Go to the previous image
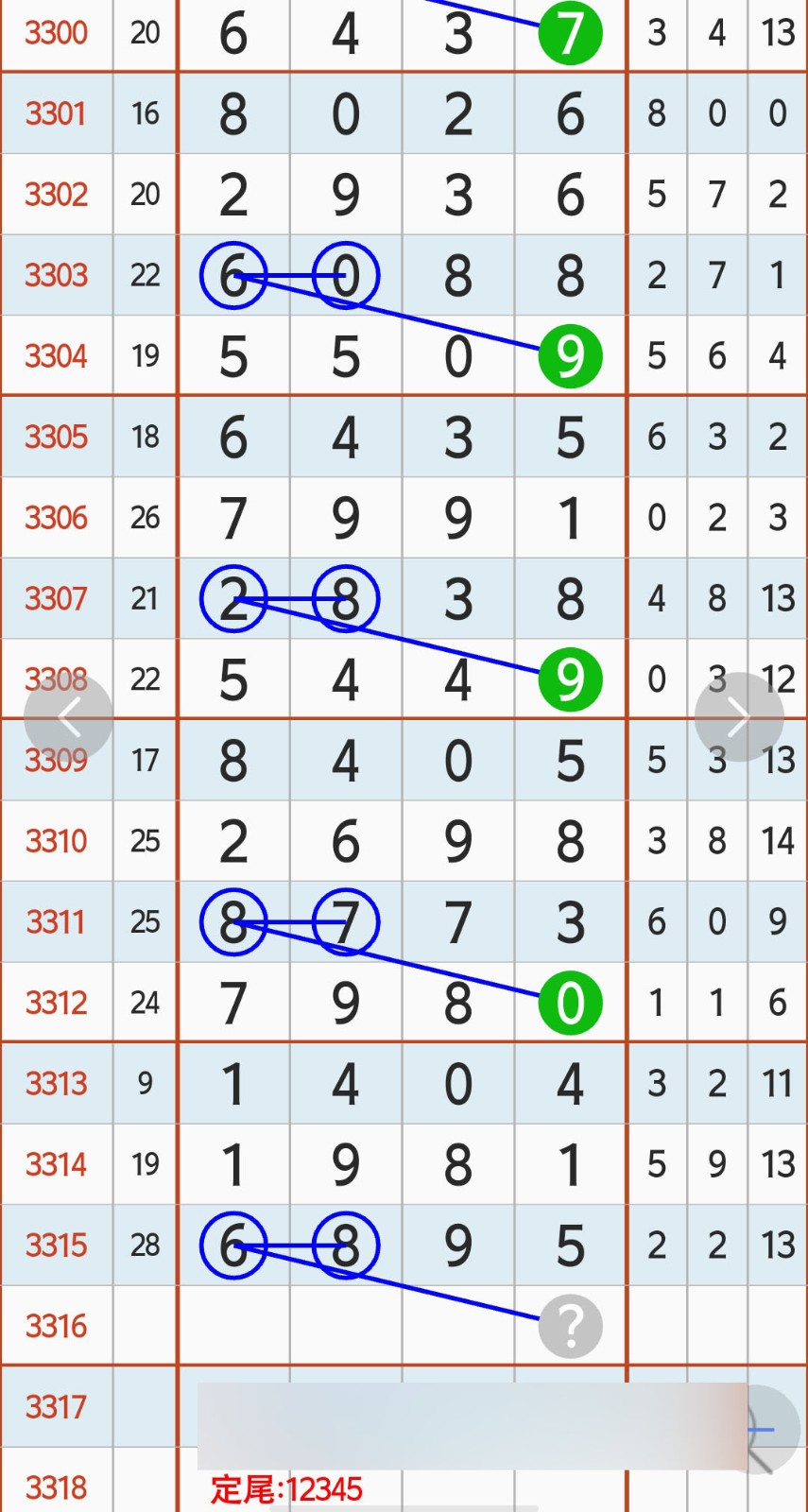Viewport: 808px width, 1512px height. [68, 717]
